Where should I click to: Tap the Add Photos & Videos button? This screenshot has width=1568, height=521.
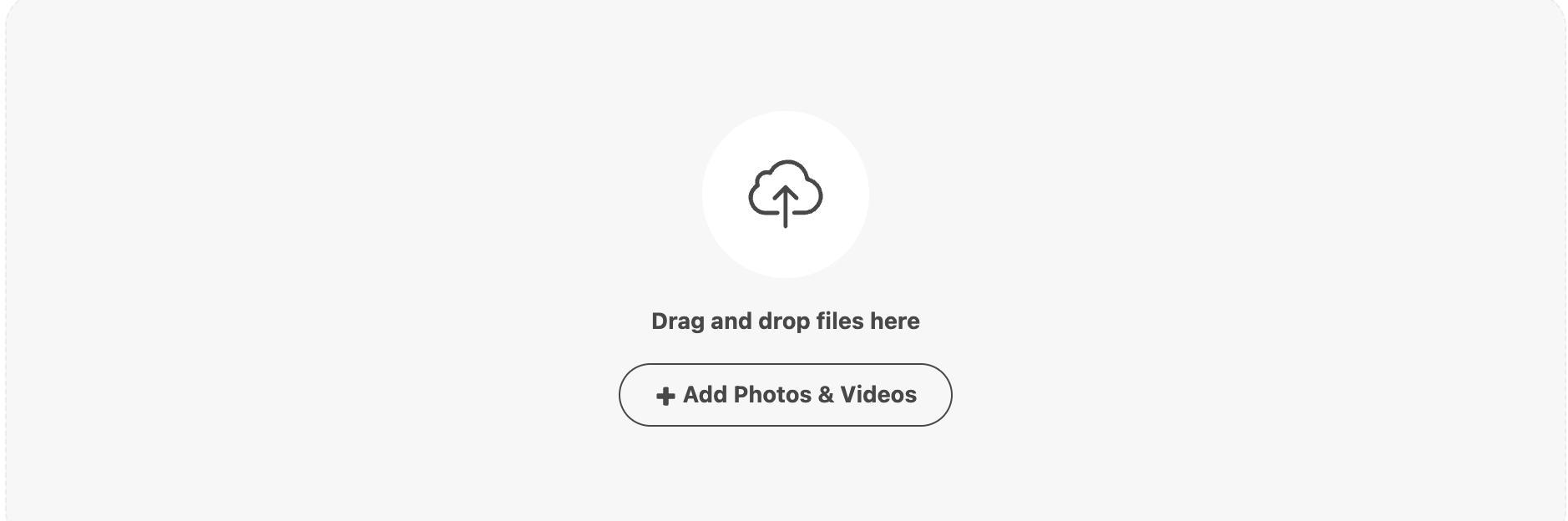pos(785,395)
